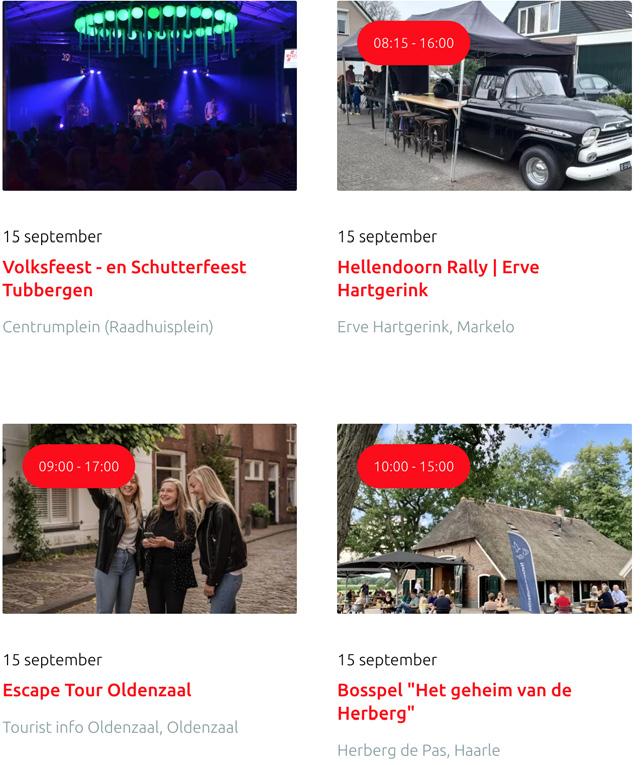Open the Hellendoorn Rally | Erve Hartgerink event
Viewport: 642px width, 765px height.
point(438,278)
